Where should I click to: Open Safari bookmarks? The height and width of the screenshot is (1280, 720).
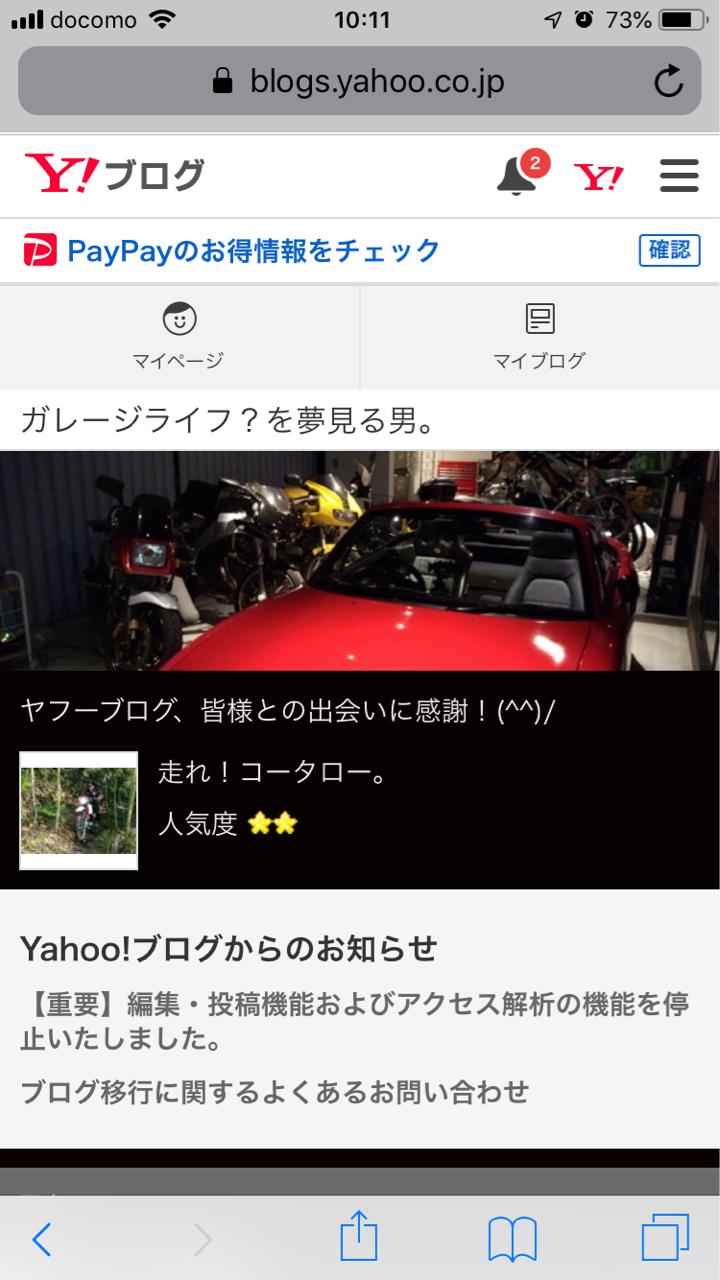pos(513,1240)
